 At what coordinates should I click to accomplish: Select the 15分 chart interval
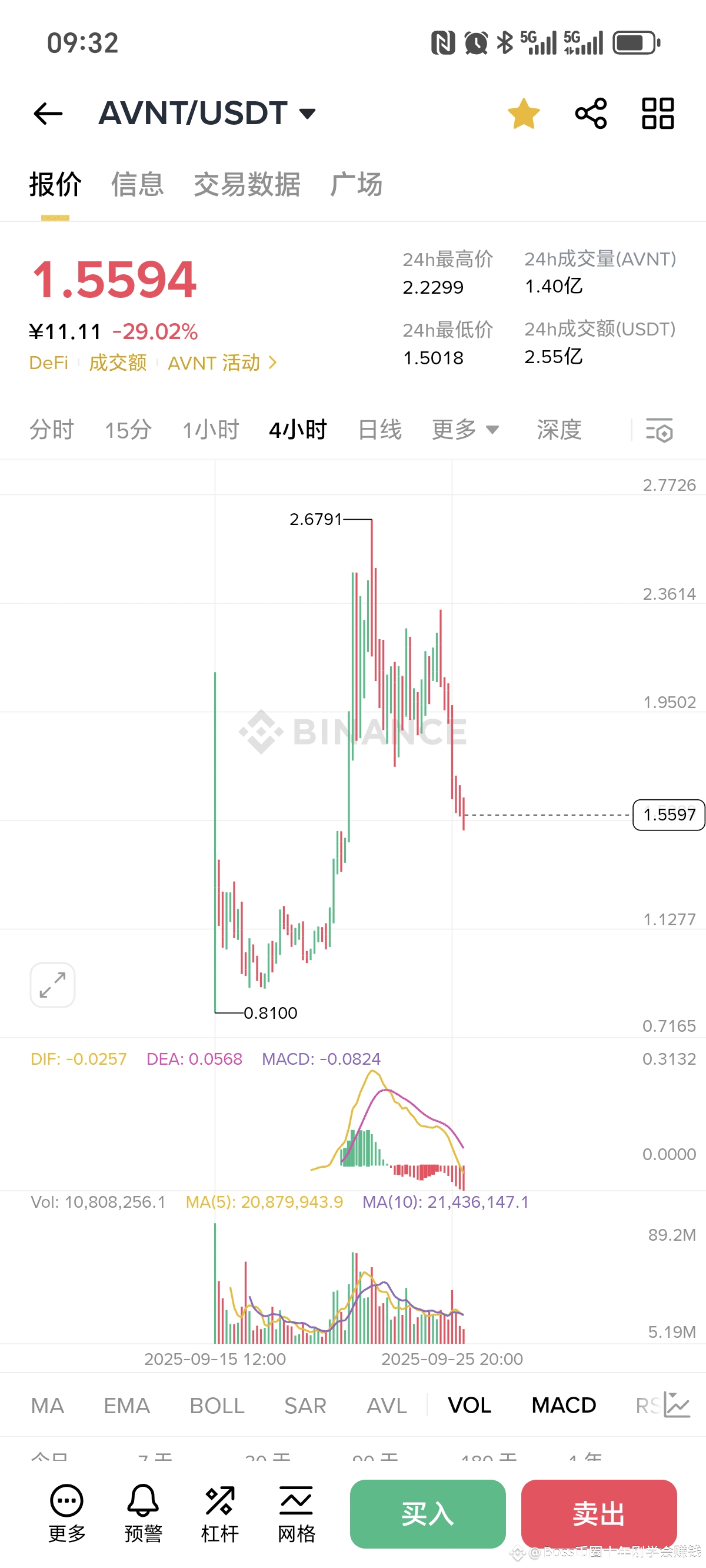[x=128, y=430]
